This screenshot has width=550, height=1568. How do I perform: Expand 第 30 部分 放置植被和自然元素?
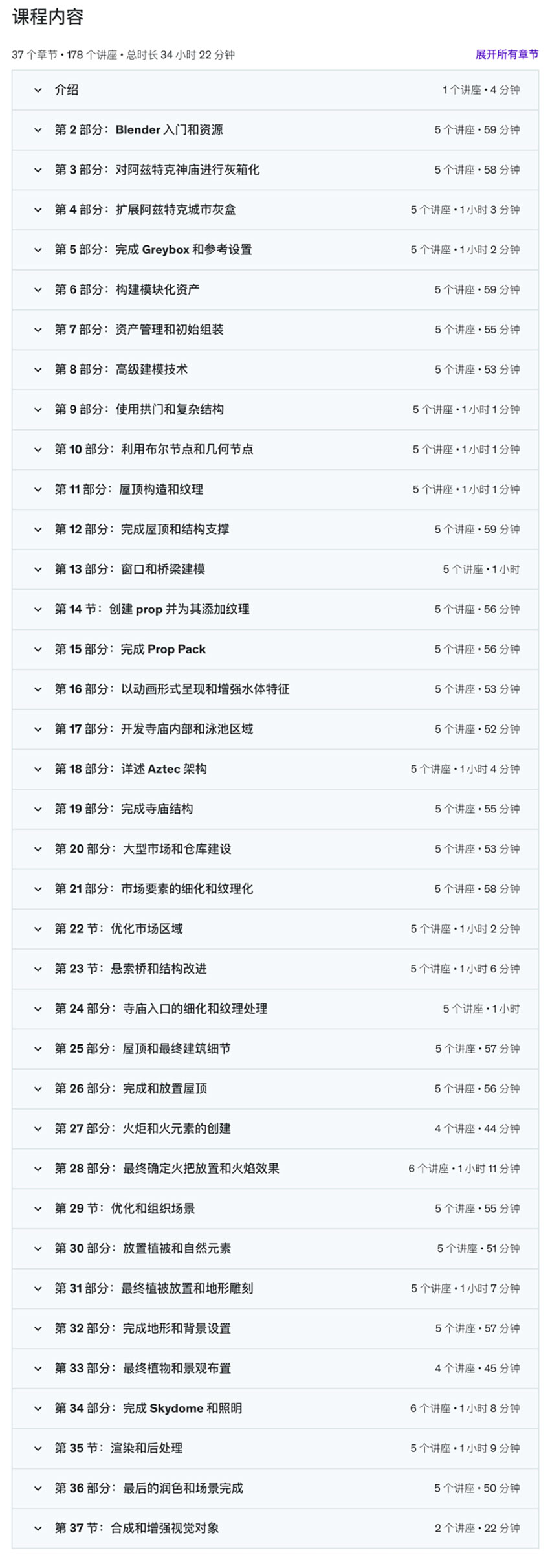pyautogui.click(x=142, y=1248)
